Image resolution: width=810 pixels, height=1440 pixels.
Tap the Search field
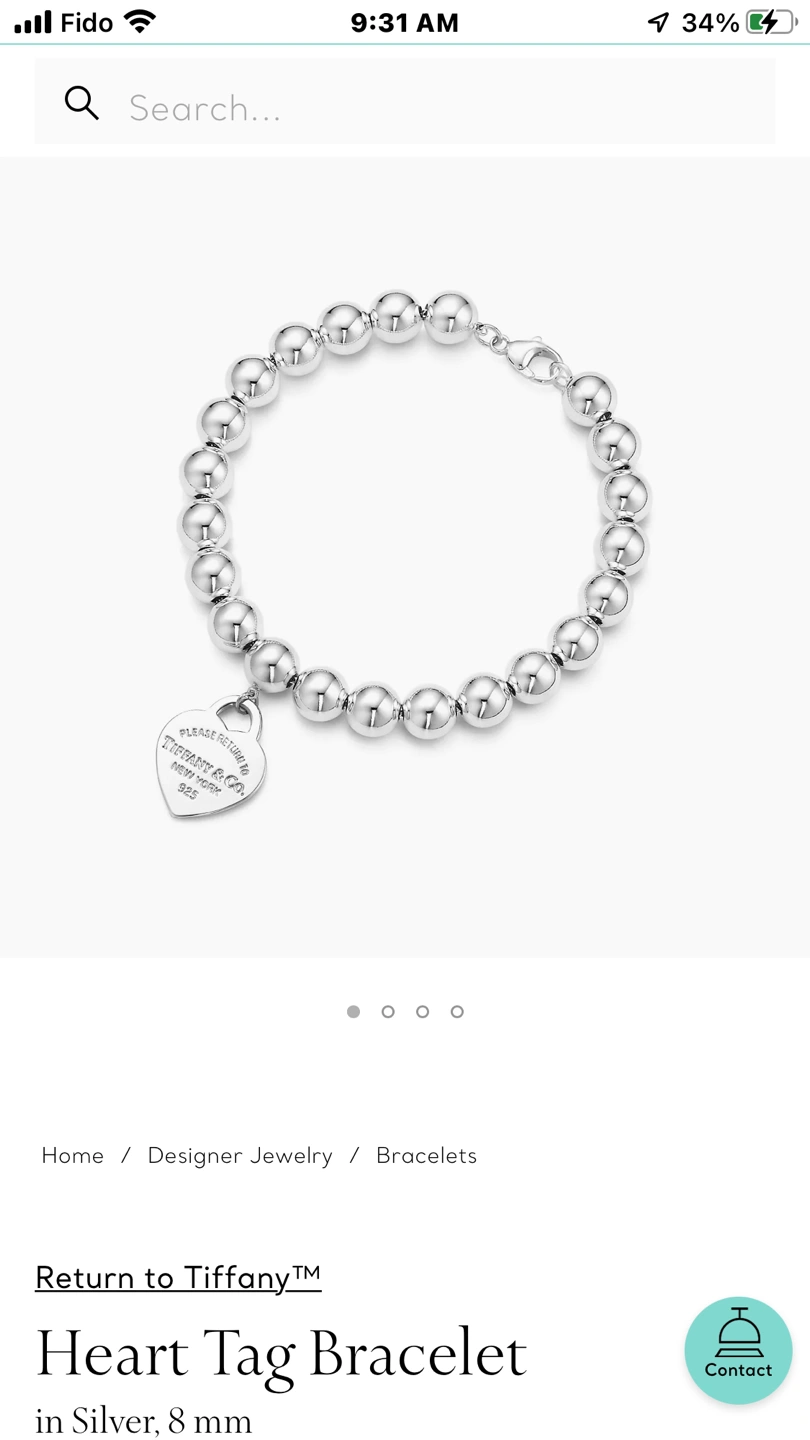click(440, 106)
